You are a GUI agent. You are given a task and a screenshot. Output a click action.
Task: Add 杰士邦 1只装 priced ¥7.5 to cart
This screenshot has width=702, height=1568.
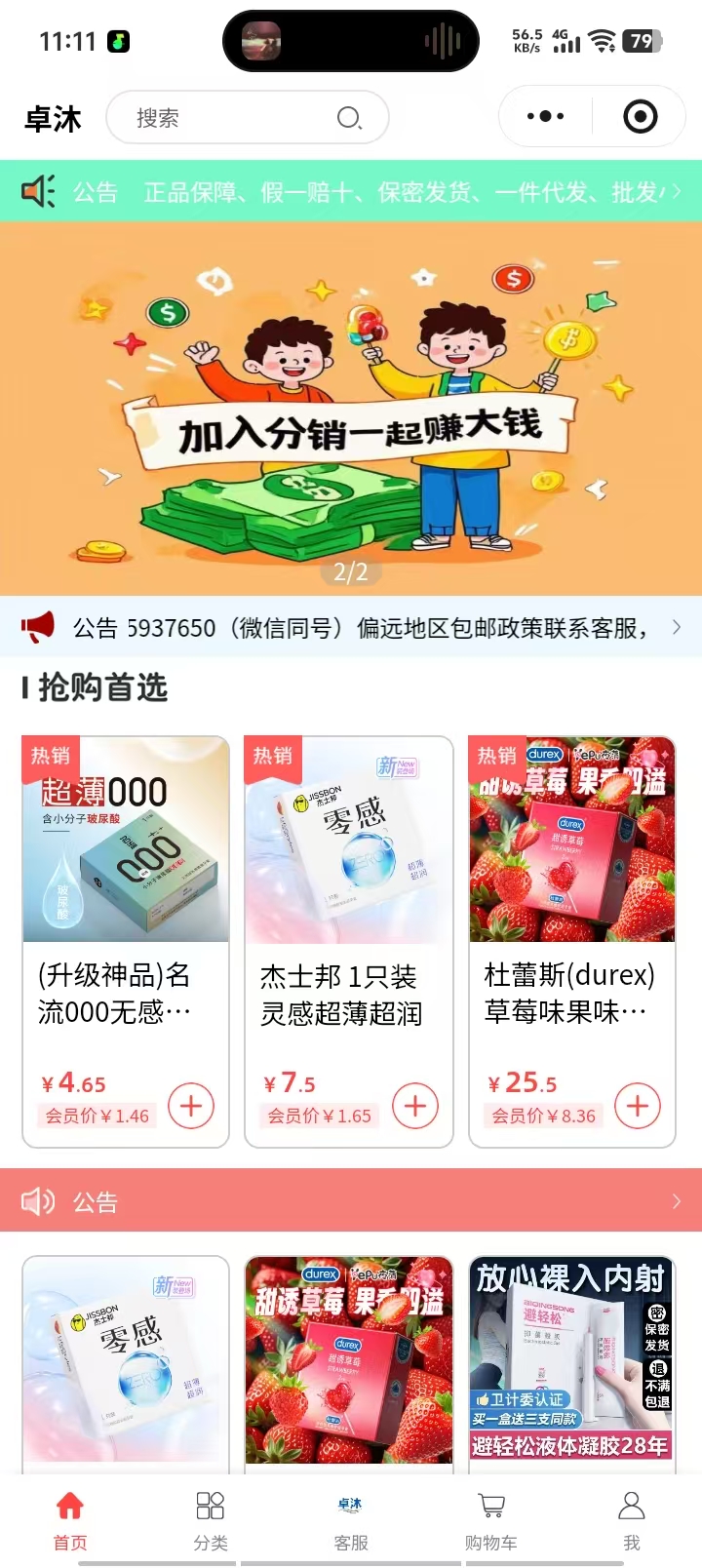(415, 1106)
